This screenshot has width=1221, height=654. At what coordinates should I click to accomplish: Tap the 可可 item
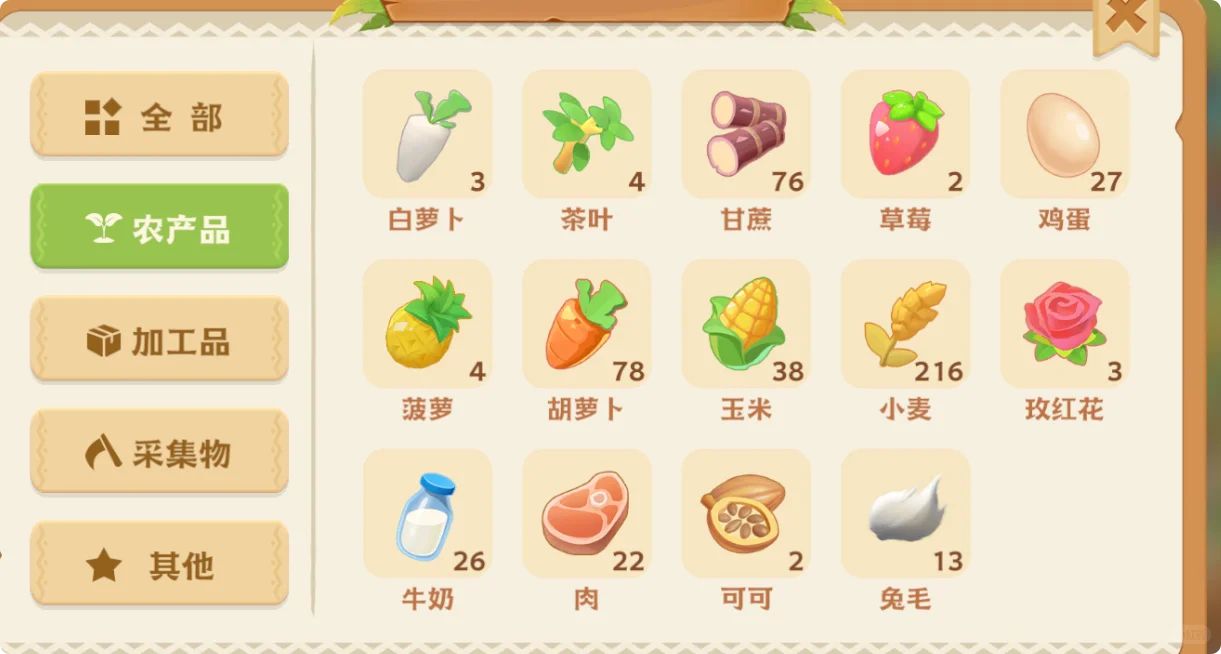(x=746, y=514)
